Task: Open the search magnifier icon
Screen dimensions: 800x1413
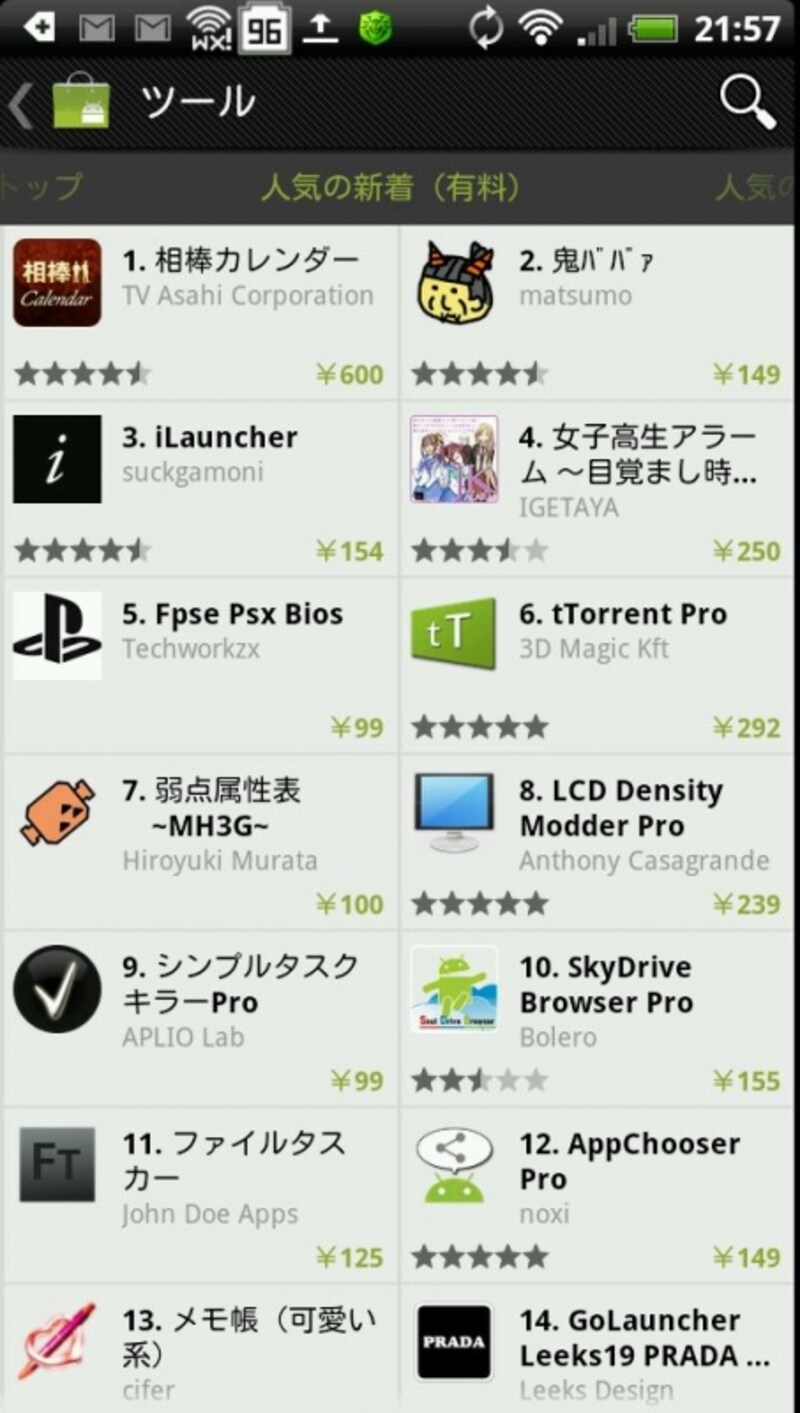Action: click(x=747, y=103)
